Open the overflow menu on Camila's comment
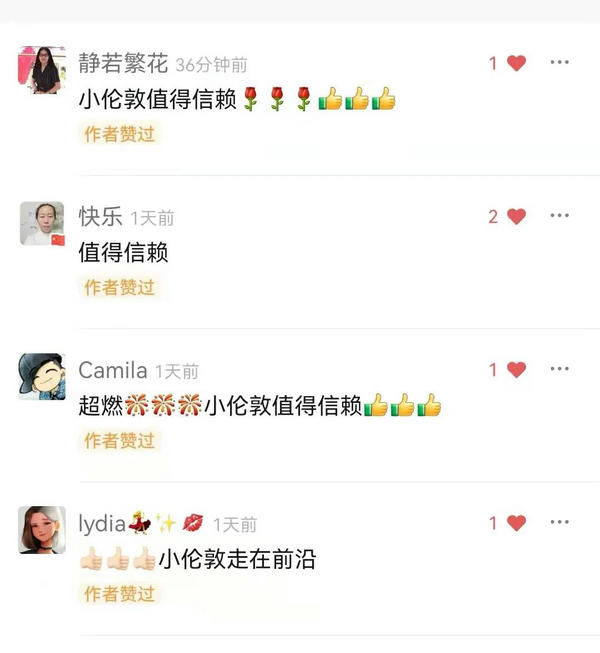Viewport: 600px width, 653px height. pos(559,369)
